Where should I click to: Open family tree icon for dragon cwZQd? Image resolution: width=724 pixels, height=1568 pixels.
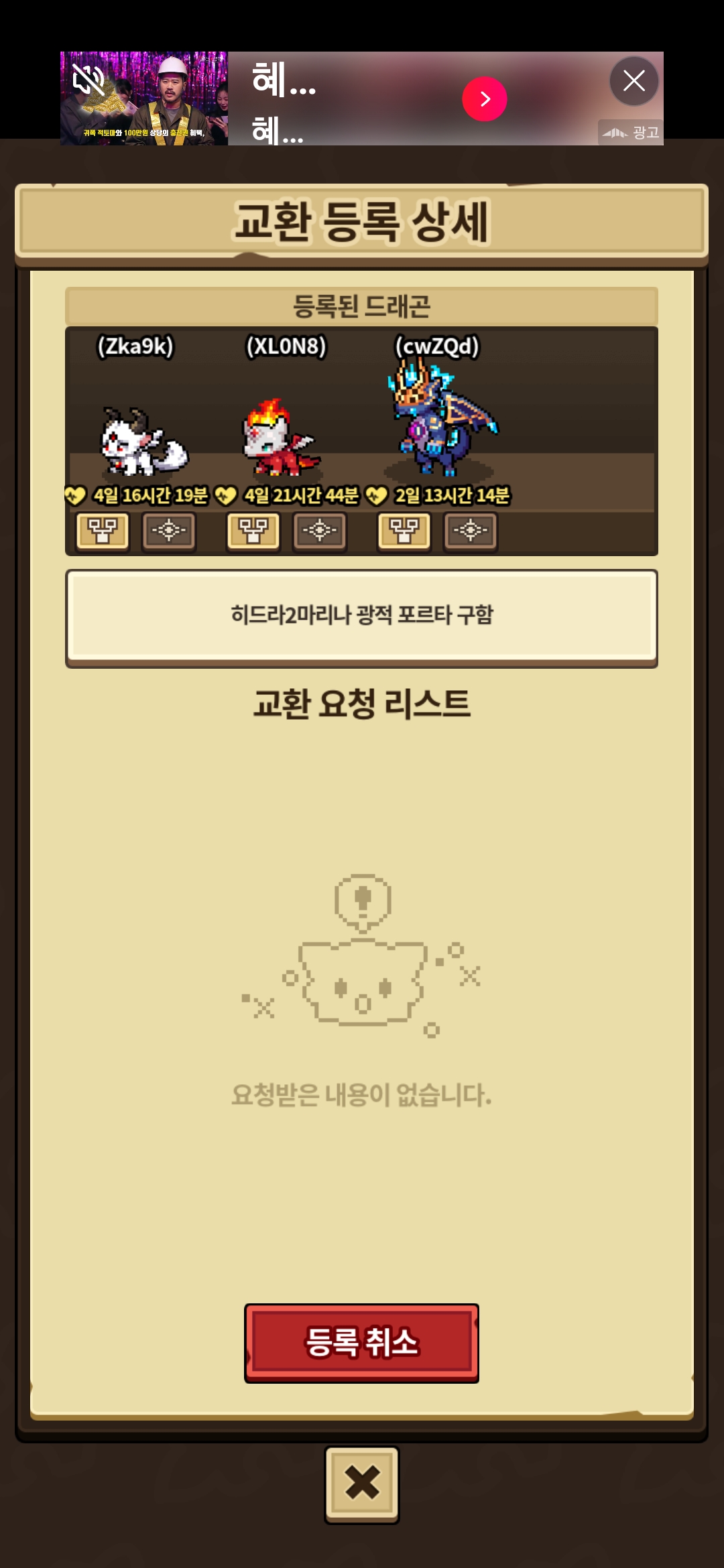tap(404, 531)
